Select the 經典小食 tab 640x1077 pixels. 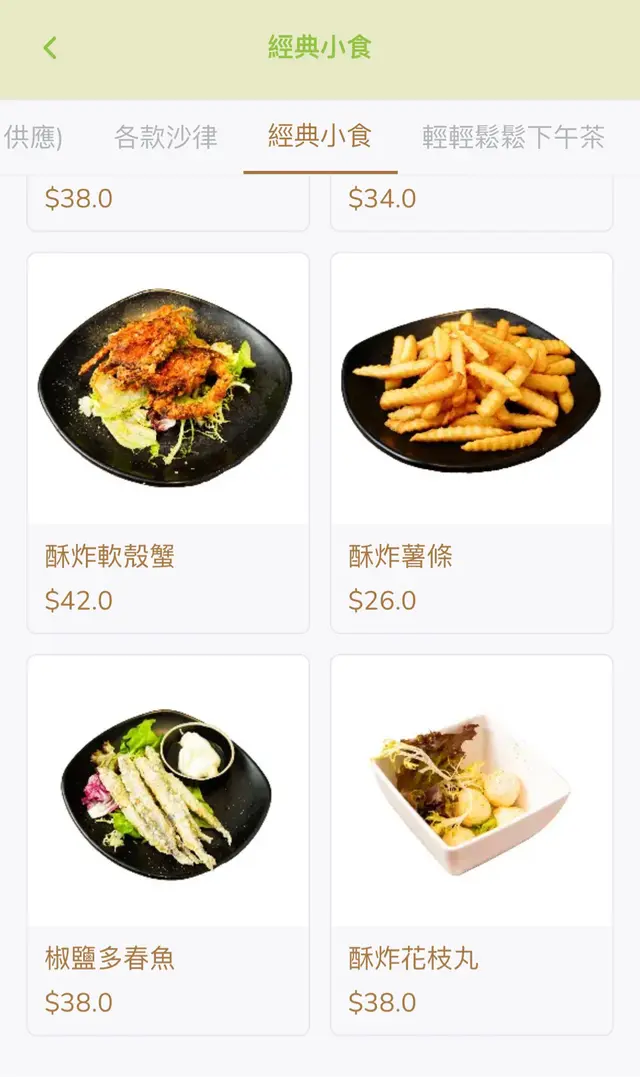(x=320, y=137)
